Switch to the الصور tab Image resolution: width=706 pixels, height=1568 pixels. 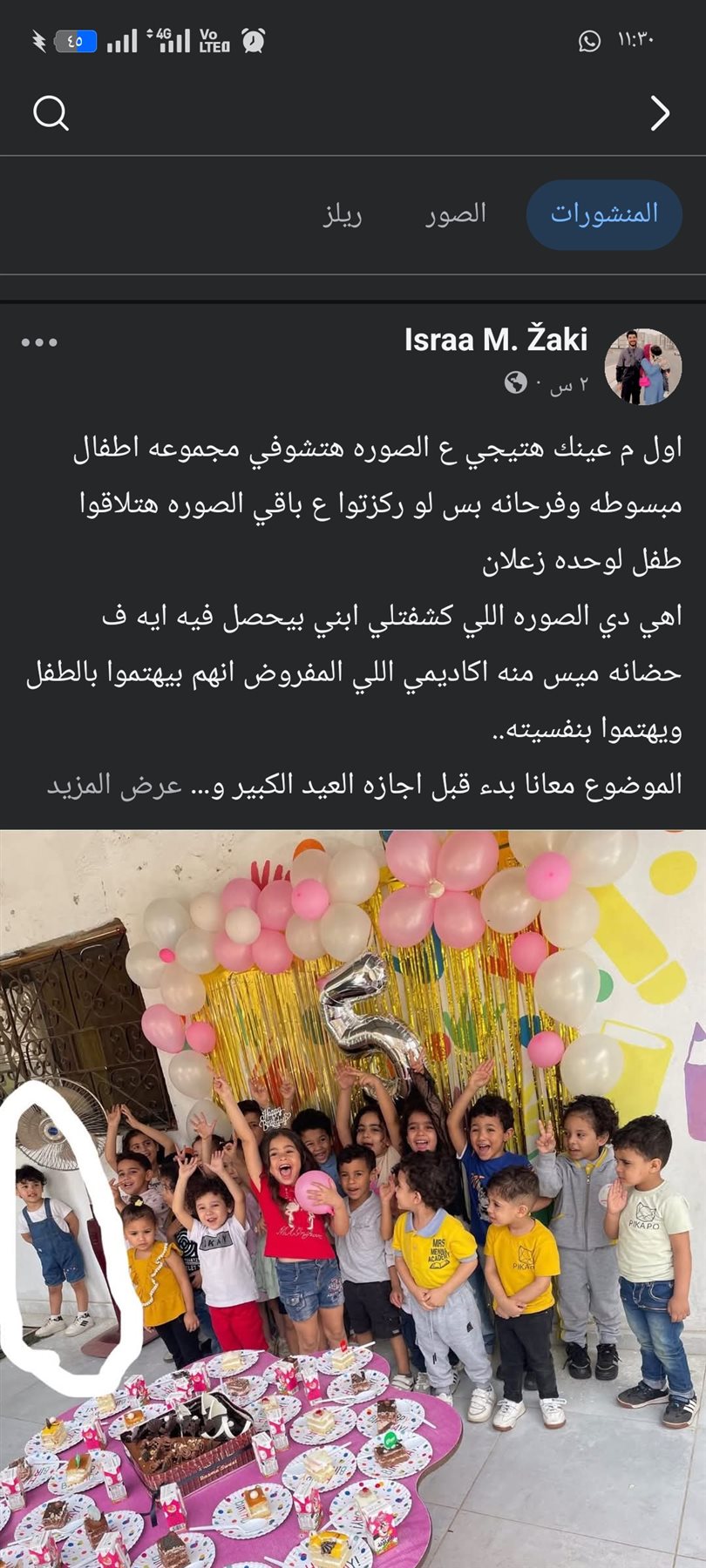[x=456, y=214]
